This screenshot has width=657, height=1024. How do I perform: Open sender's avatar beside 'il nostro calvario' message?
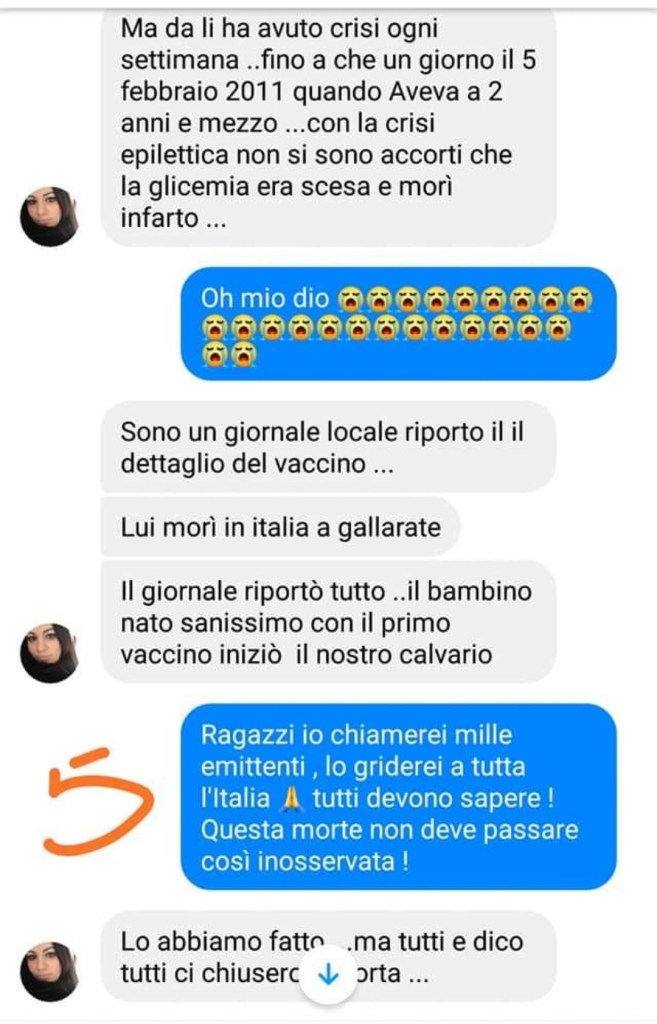pyautogui.click(x=50, y=653)
